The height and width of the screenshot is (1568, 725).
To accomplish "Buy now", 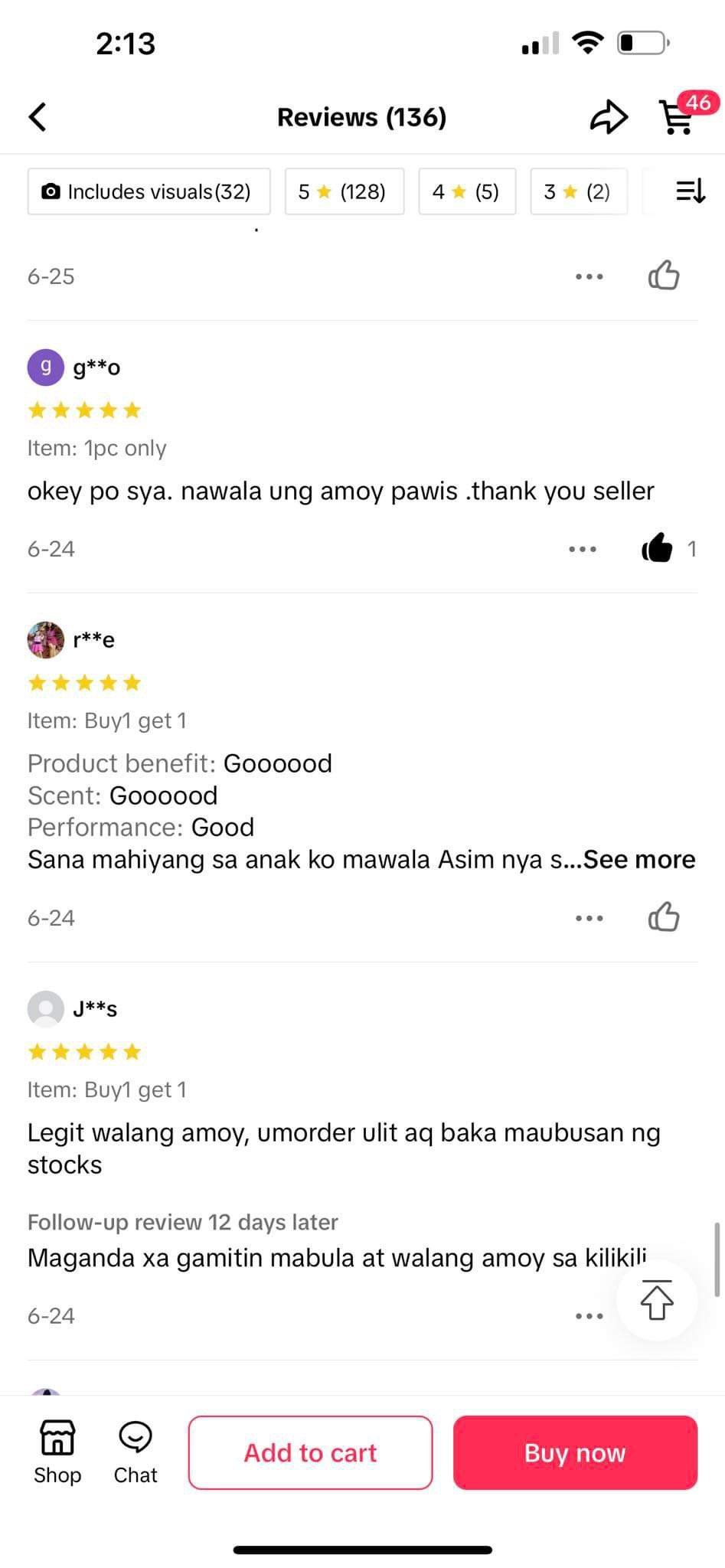I will coord(575,1452).
